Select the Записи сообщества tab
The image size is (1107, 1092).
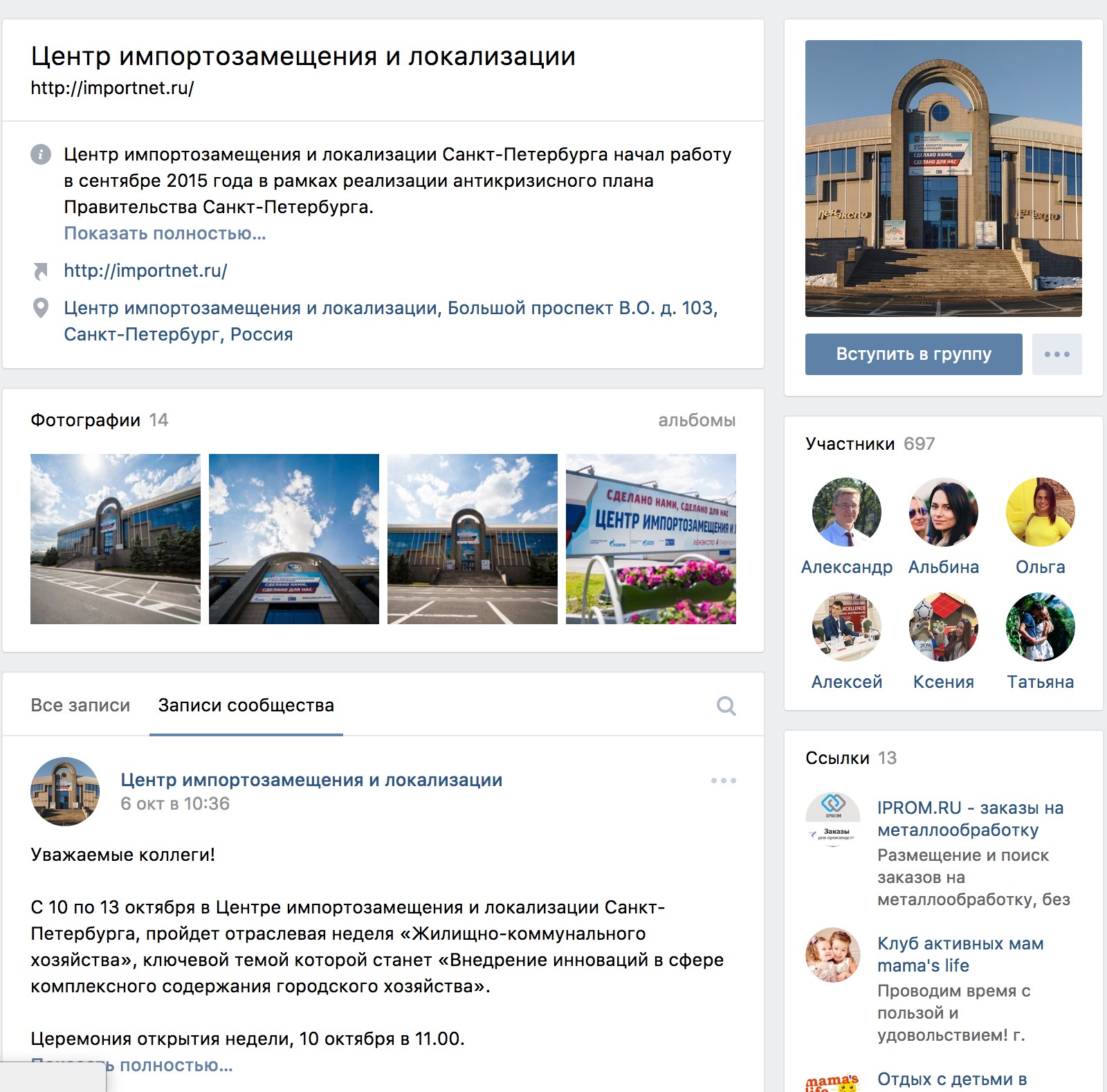coord(246,705)
